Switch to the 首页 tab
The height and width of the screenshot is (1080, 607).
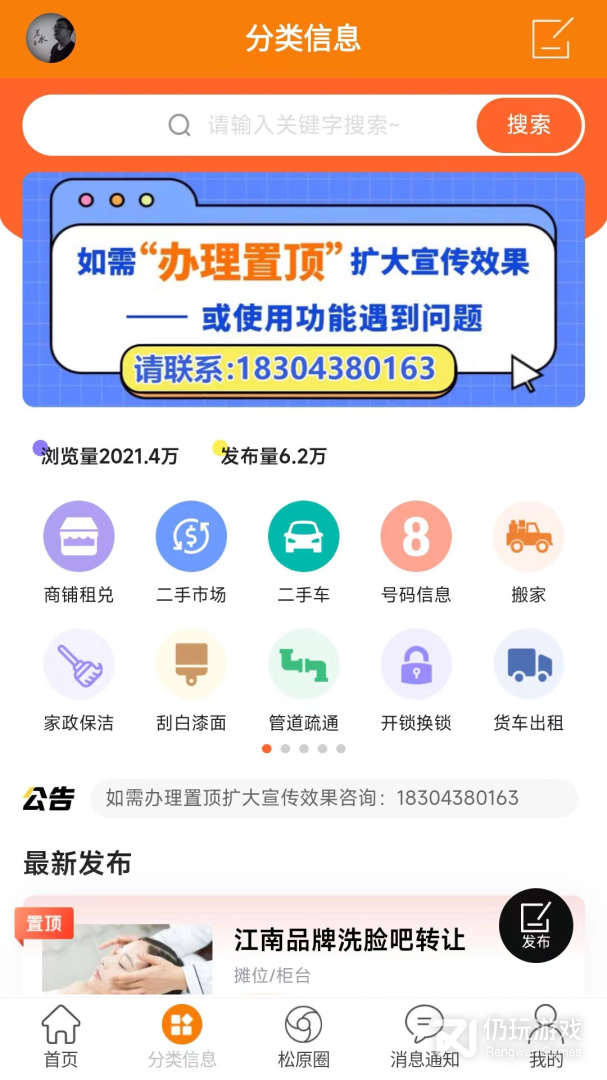pyautogui.click(x=61, y=1037)
